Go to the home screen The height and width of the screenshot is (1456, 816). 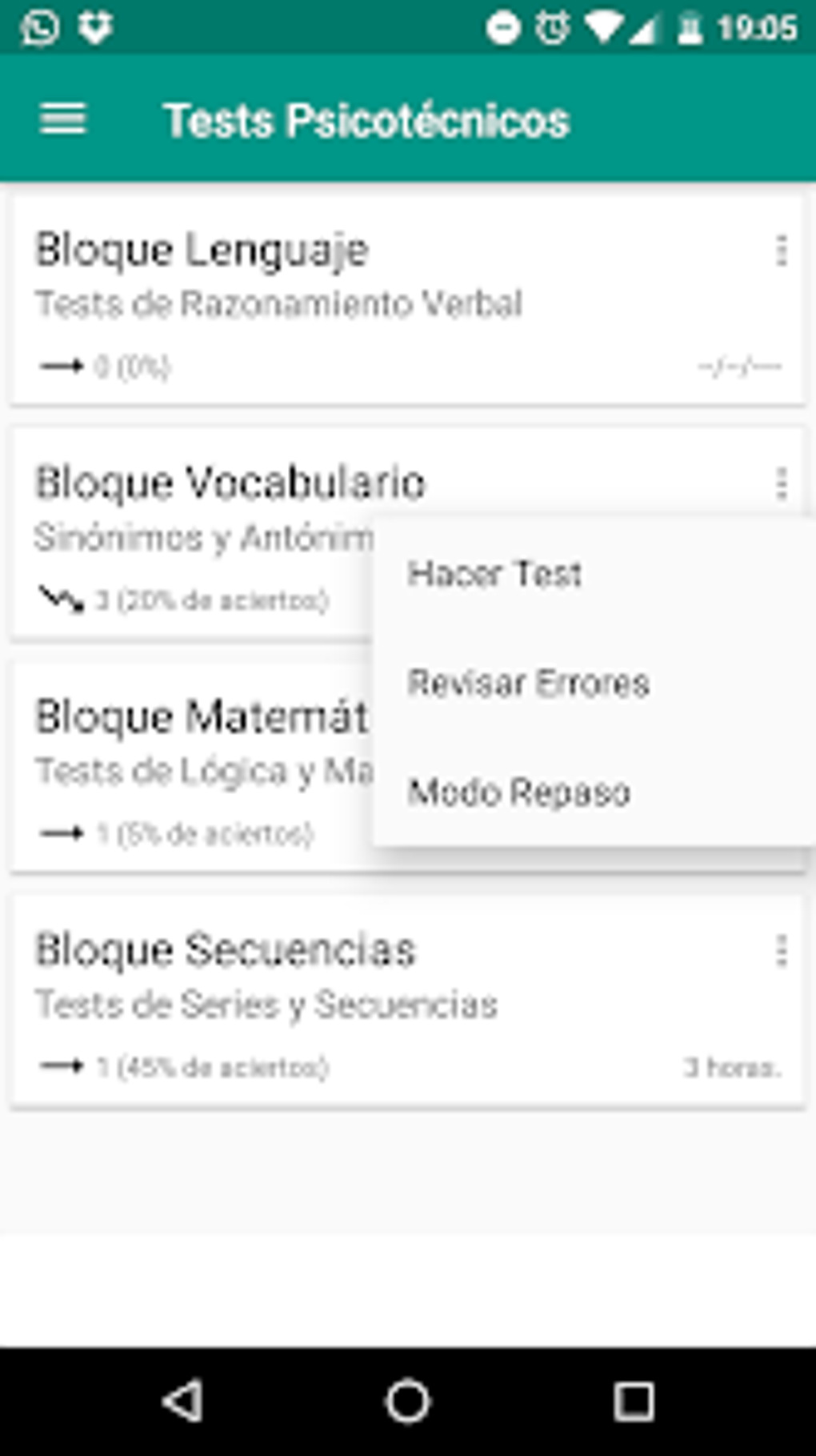[408, 1402]
